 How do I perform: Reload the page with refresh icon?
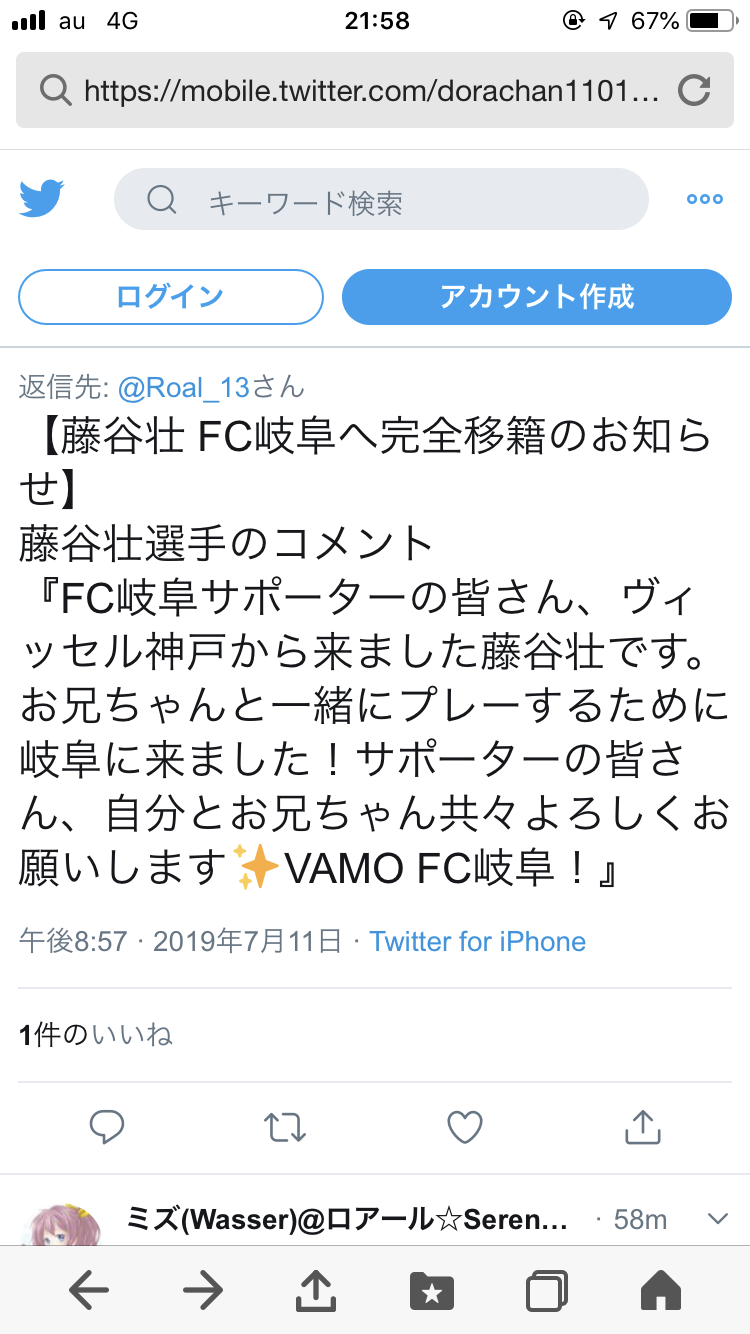[x=693, y=91]
